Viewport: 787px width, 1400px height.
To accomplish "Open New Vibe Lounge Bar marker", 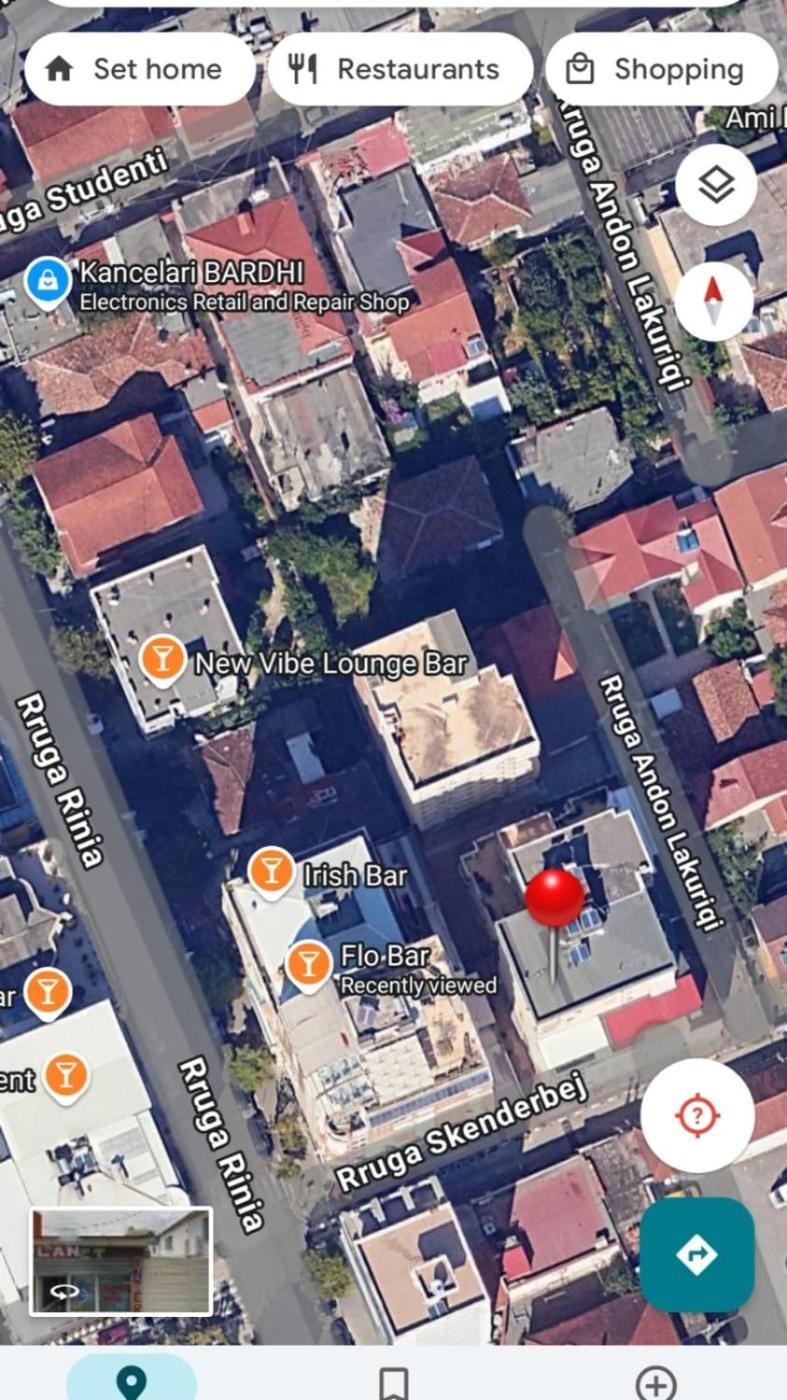I will pyautogui.click(x=163, y=659).
